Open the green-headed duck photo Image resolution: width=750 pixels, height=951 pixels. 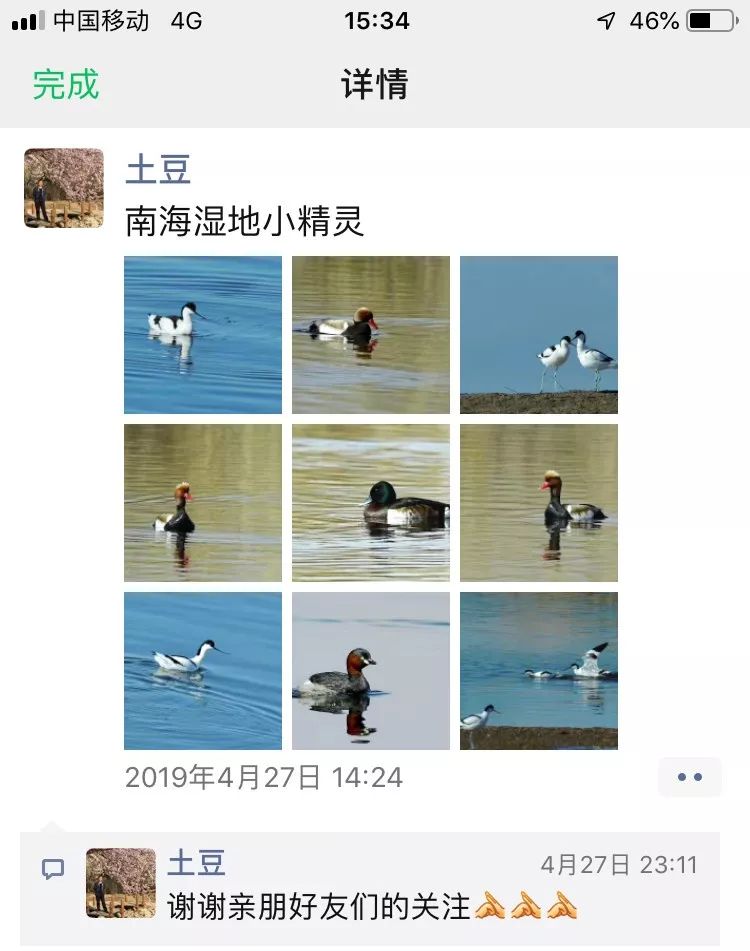tap(371, 503)
